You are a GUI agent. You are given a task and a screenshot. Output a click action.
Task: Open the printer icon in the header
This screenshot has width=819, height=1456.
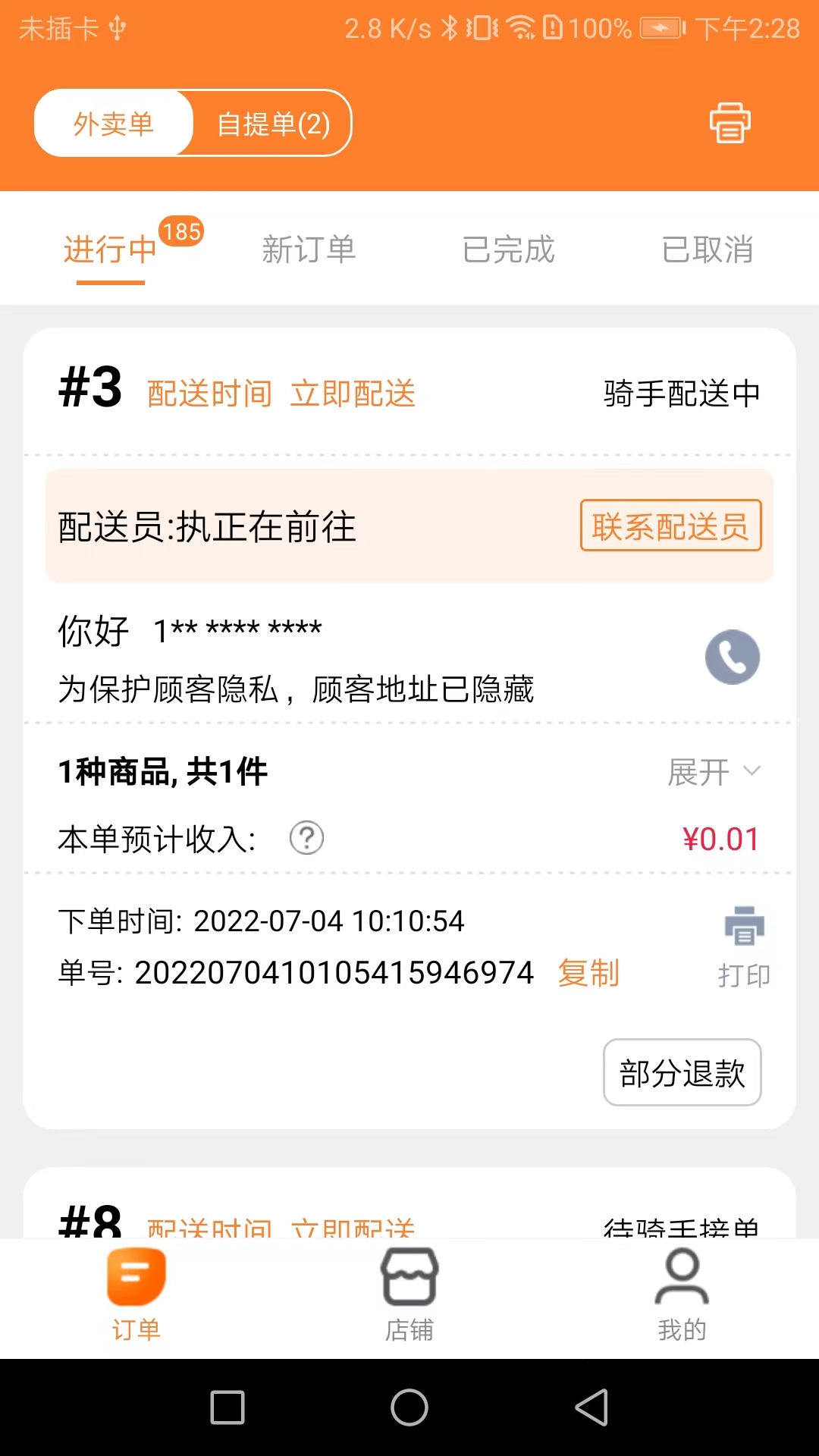point(730,123)
